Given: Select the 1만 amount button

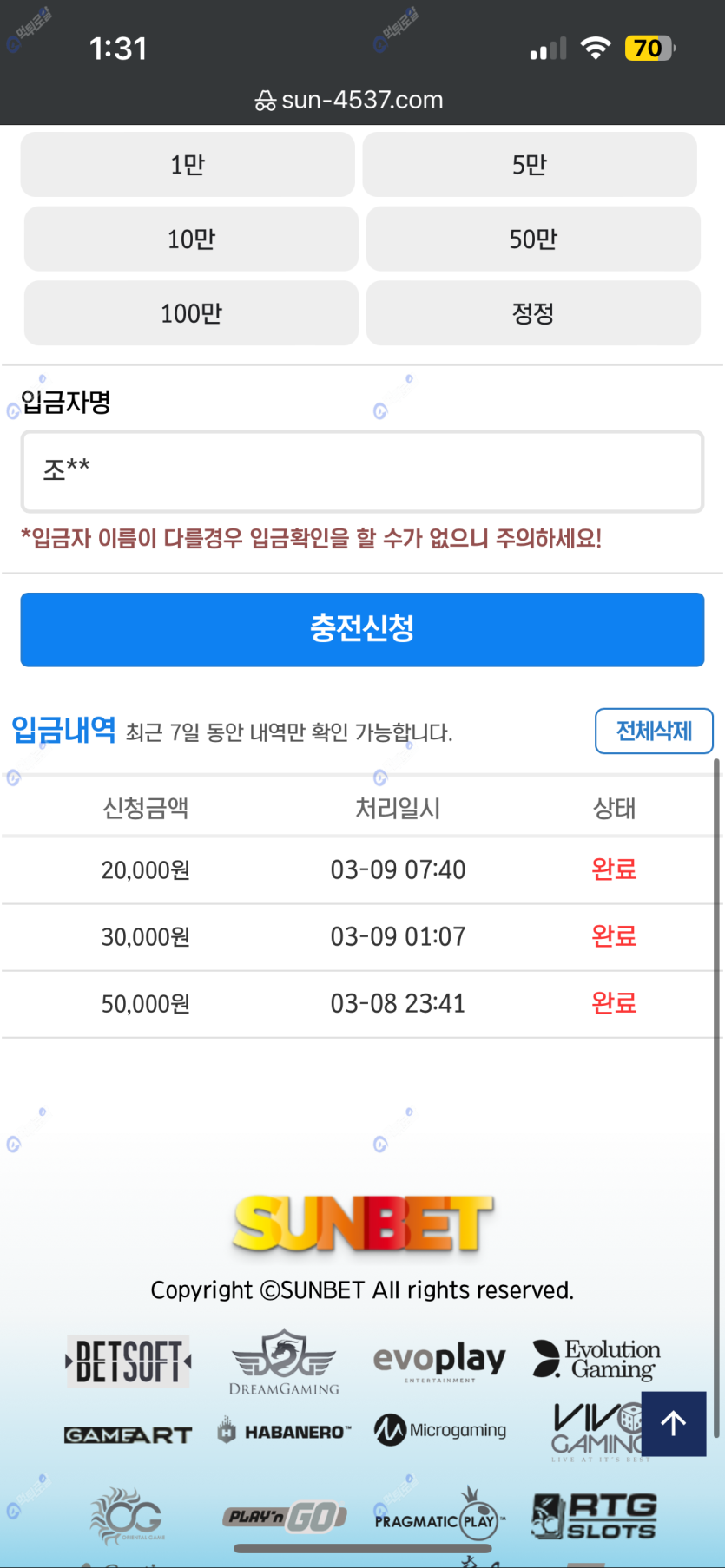Looking at the screenshot, I should (x=188, y=165).
